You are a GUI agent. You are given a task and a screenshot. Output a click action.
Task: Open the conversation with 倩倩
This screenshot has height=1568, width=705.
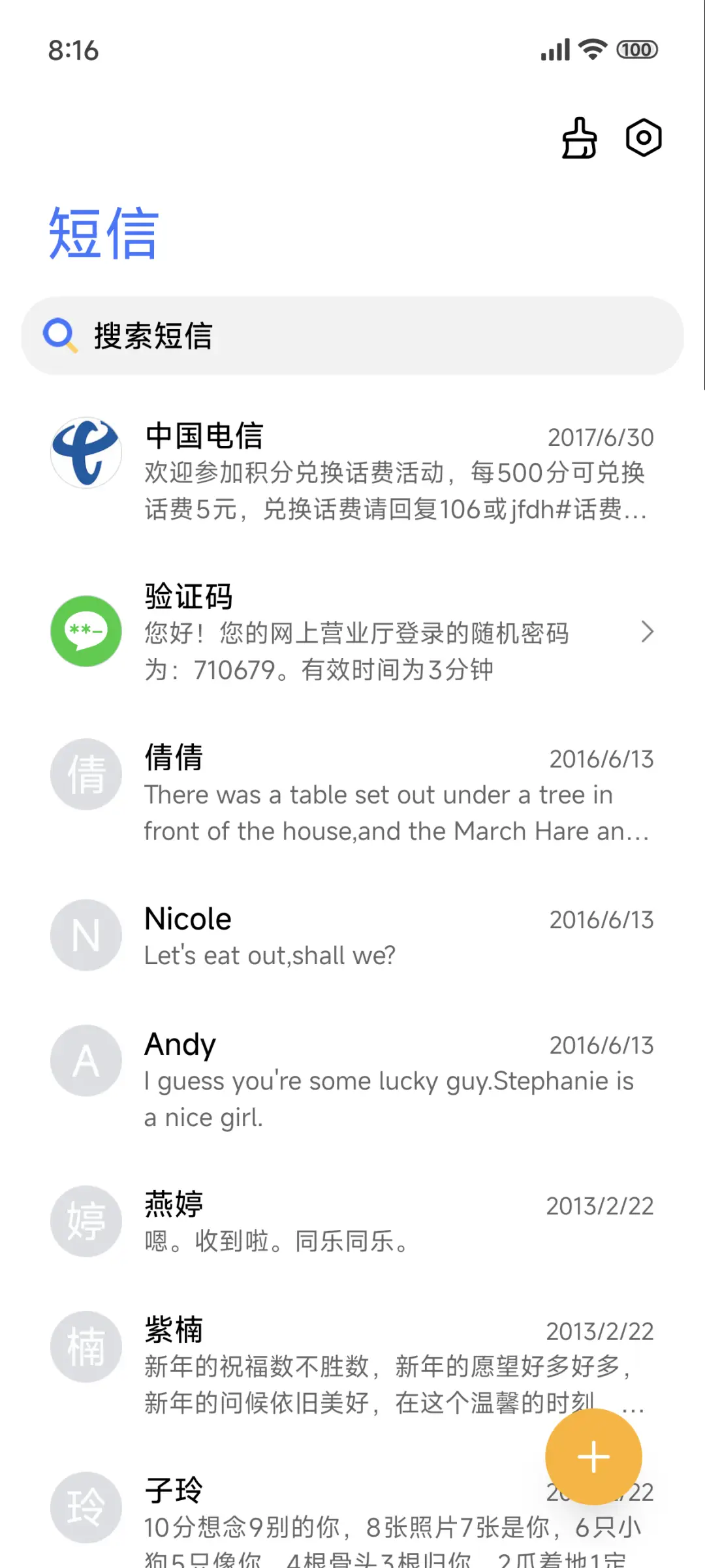click(x=352, y=793)
